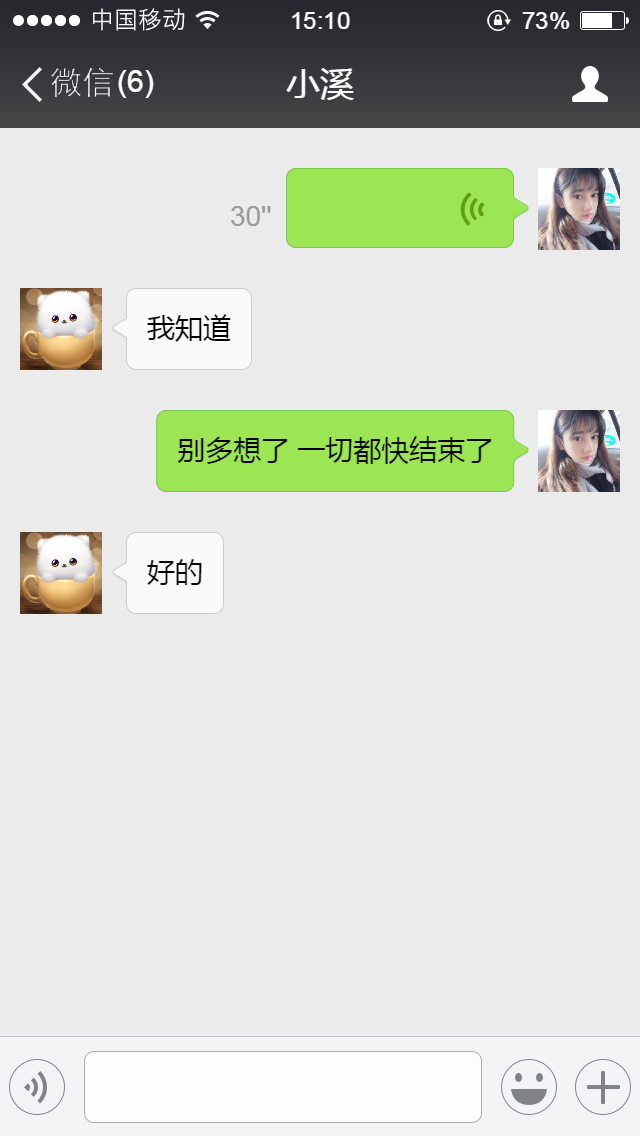
Task: Open the emoji picker
Action: [528, 1087]
